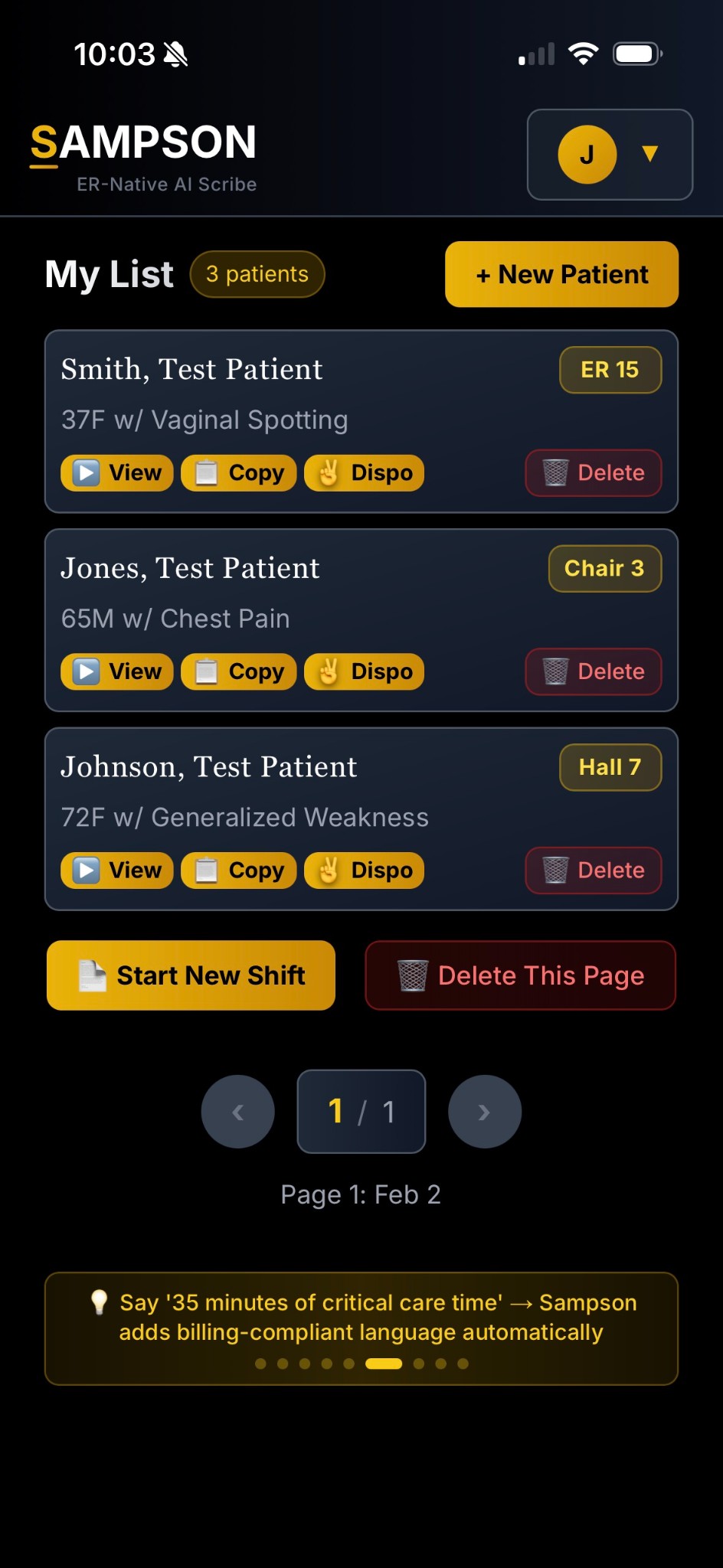
Task: Click the clipboard icon to copy Jones's note
Action: coord(207,671)
